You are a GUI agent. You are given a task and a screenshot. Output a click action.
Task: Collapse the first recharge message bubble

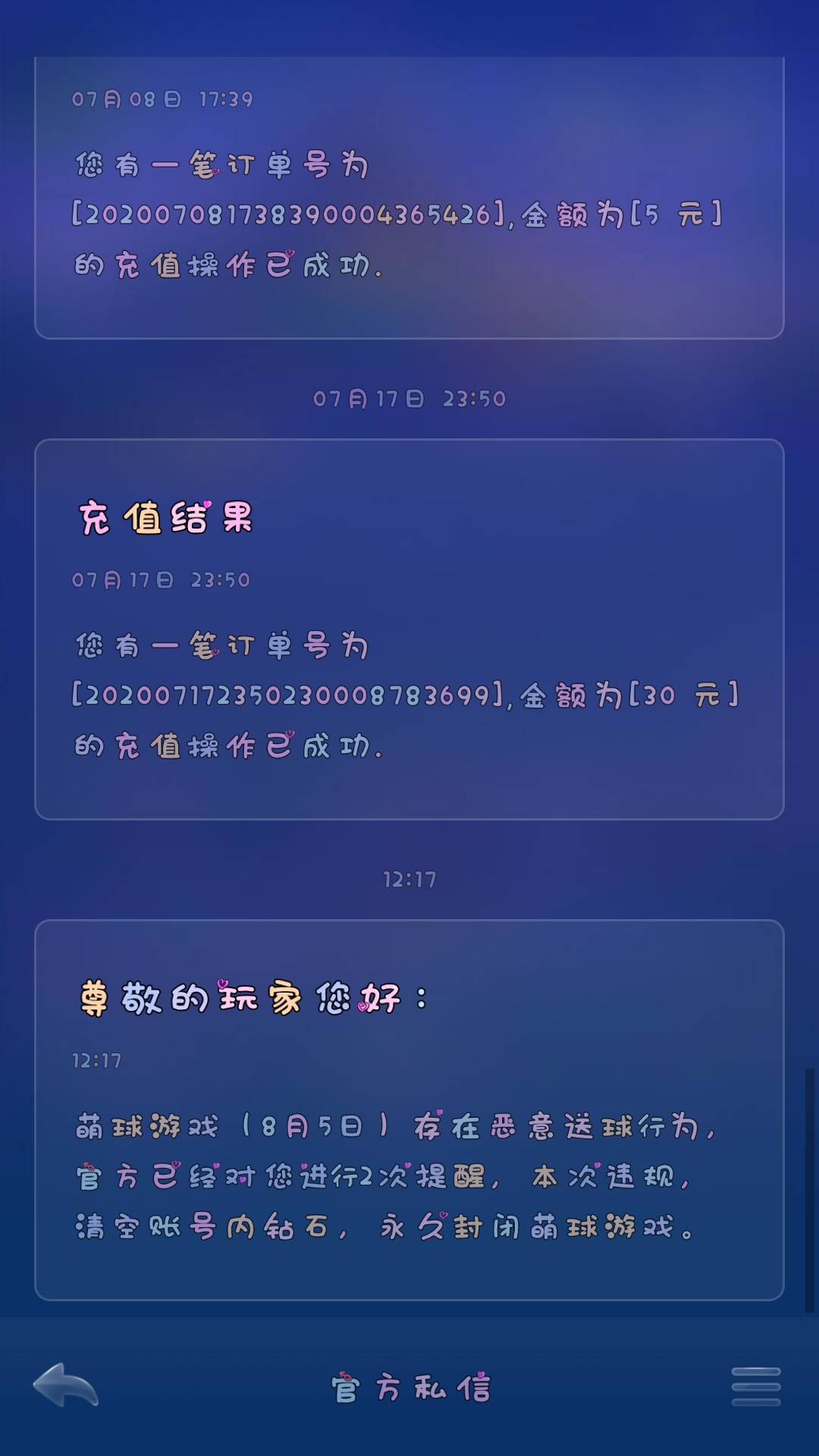pyautogui.click(x=409, y=197)
